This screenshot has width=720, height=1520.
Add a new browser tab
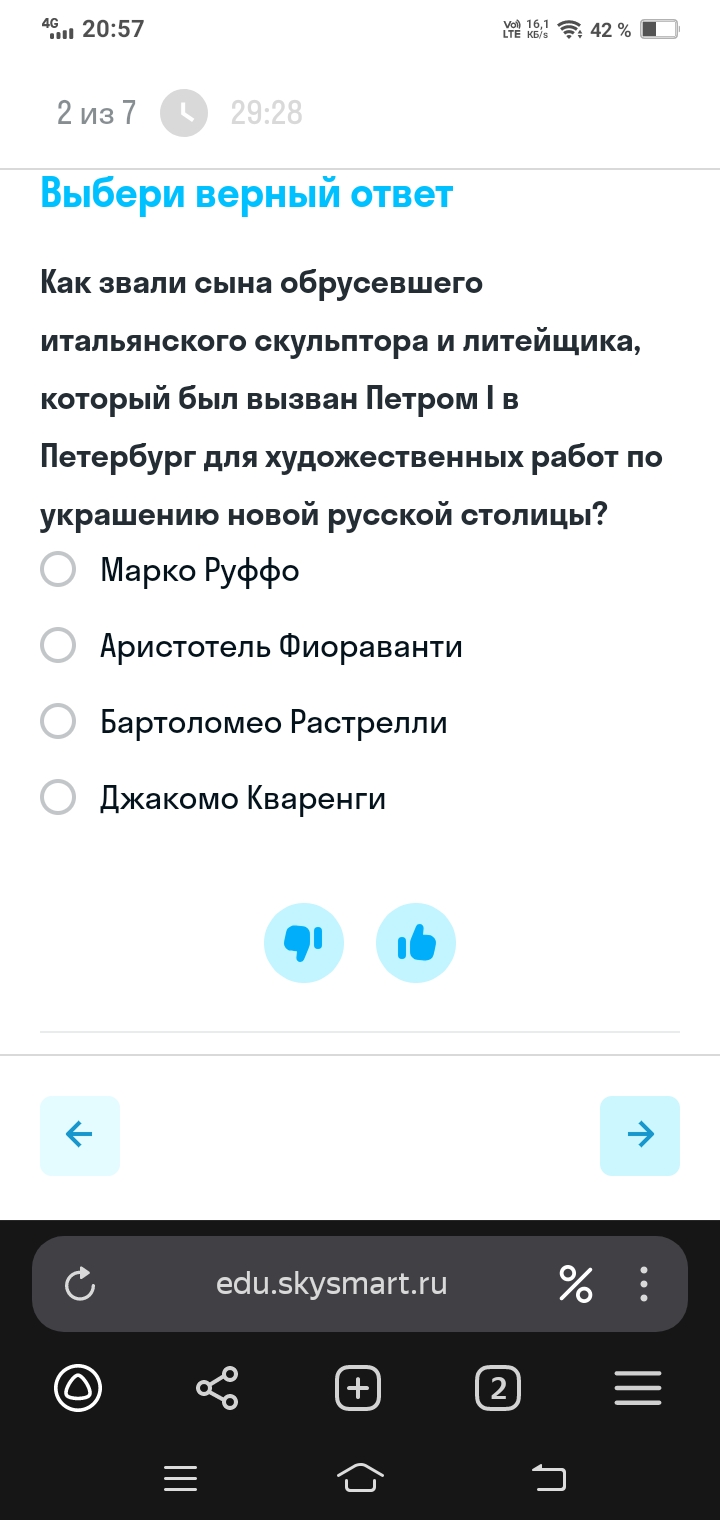point(358,1388)
